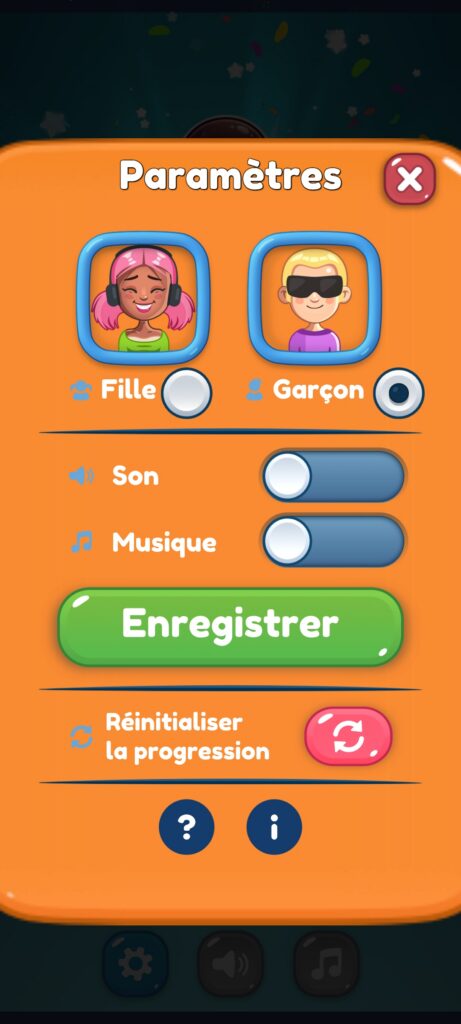Reset progress with the pink refresh button

point(349,736)
